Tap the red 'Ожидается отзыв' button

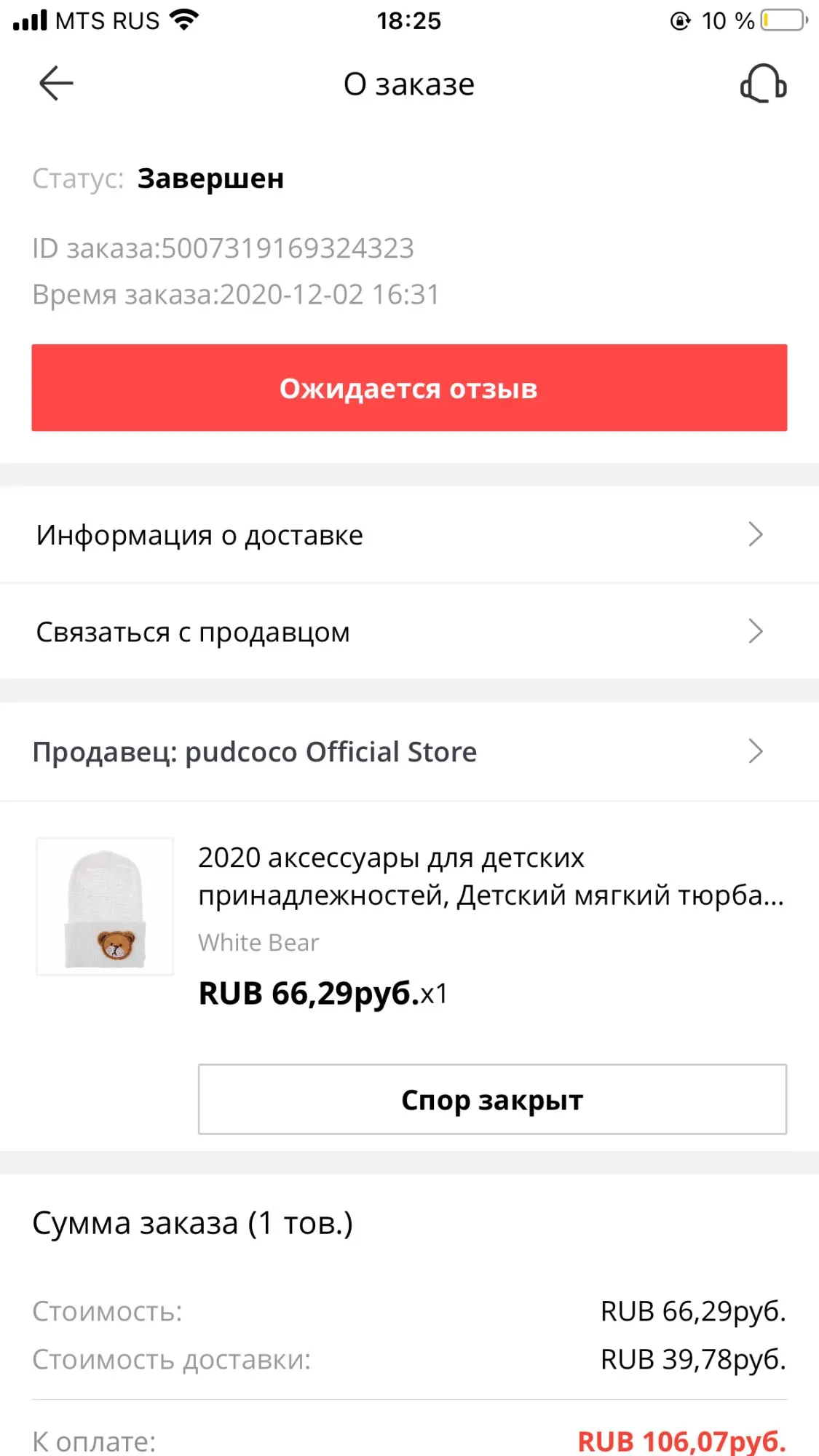coord(409,388)
